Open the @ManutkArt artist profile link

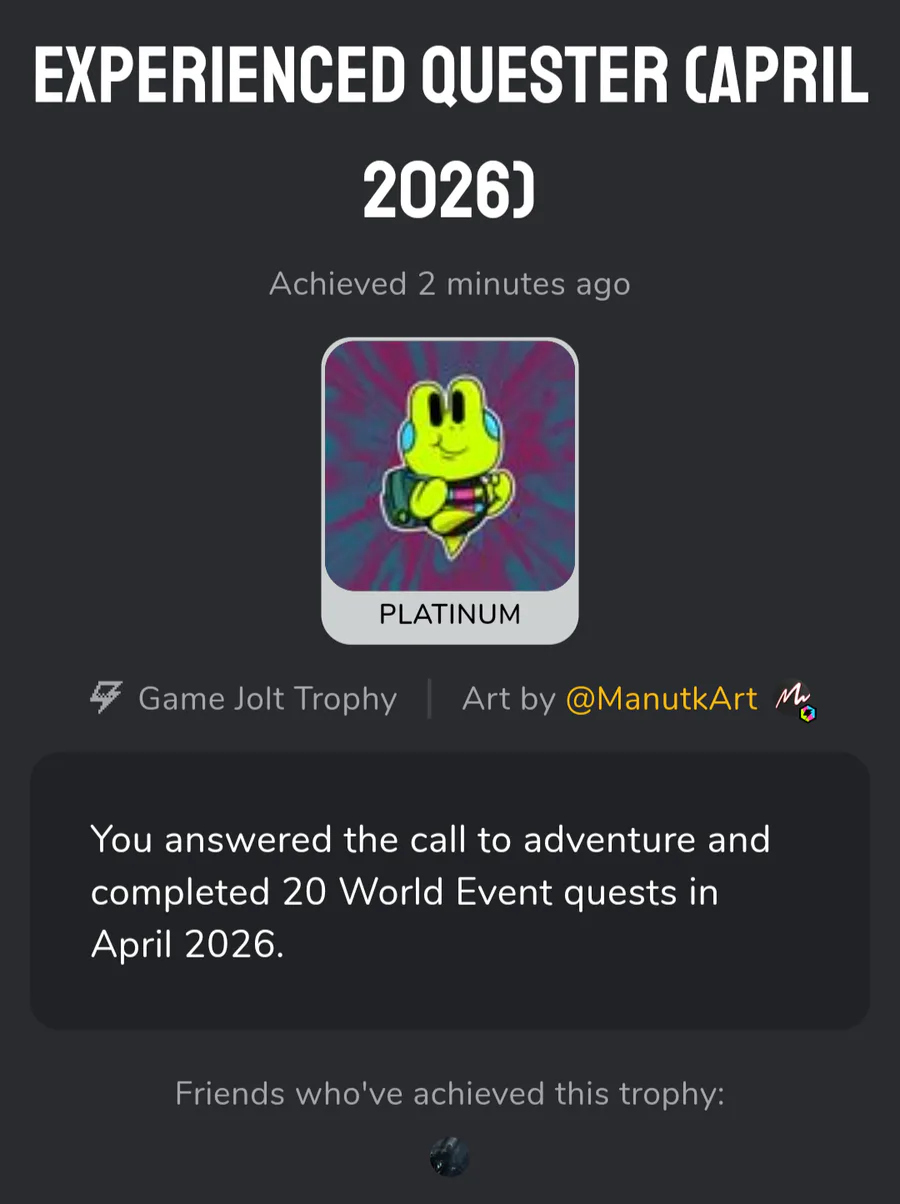pyautogui.click(x=661, y=699)
